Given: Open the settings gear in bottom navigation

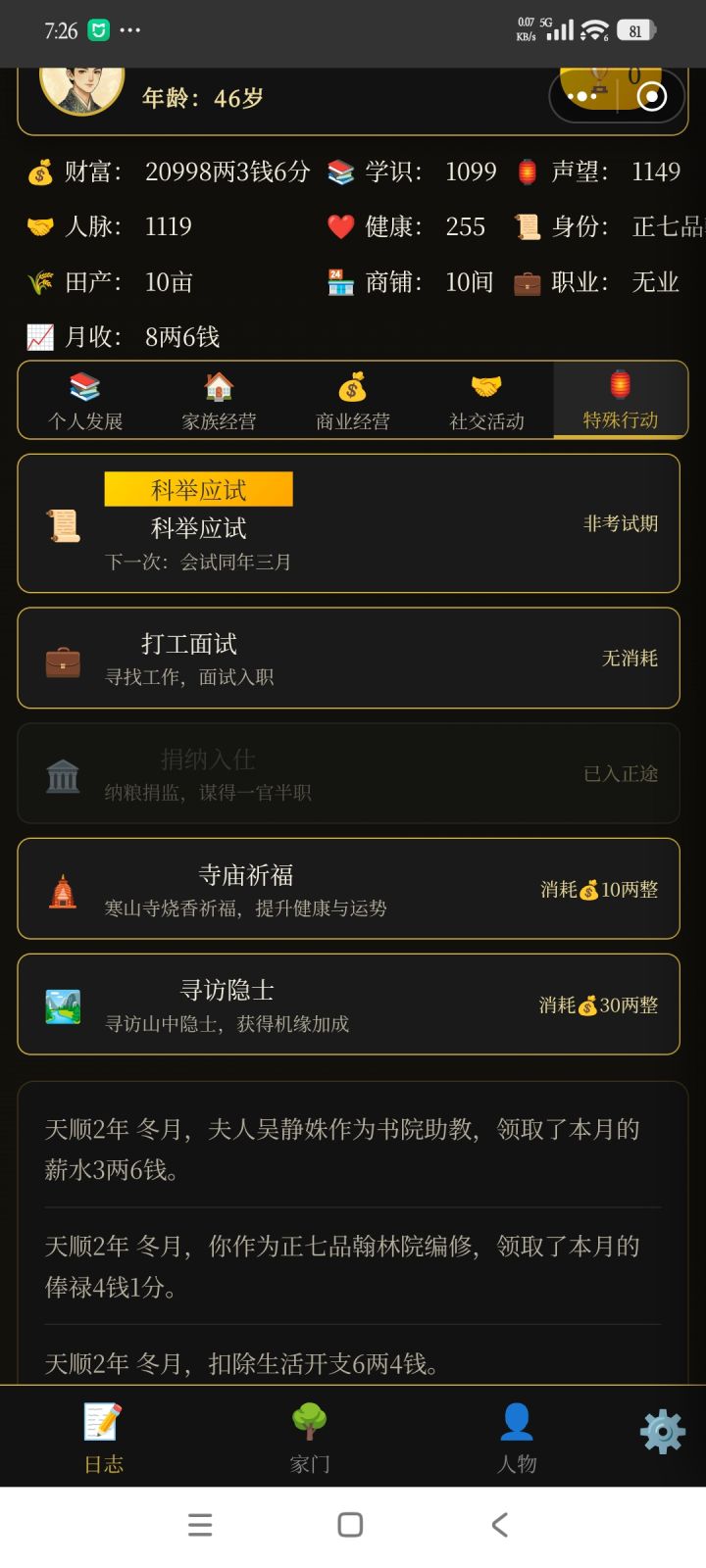Looking at the screenshot, I should coord(662,1432).
